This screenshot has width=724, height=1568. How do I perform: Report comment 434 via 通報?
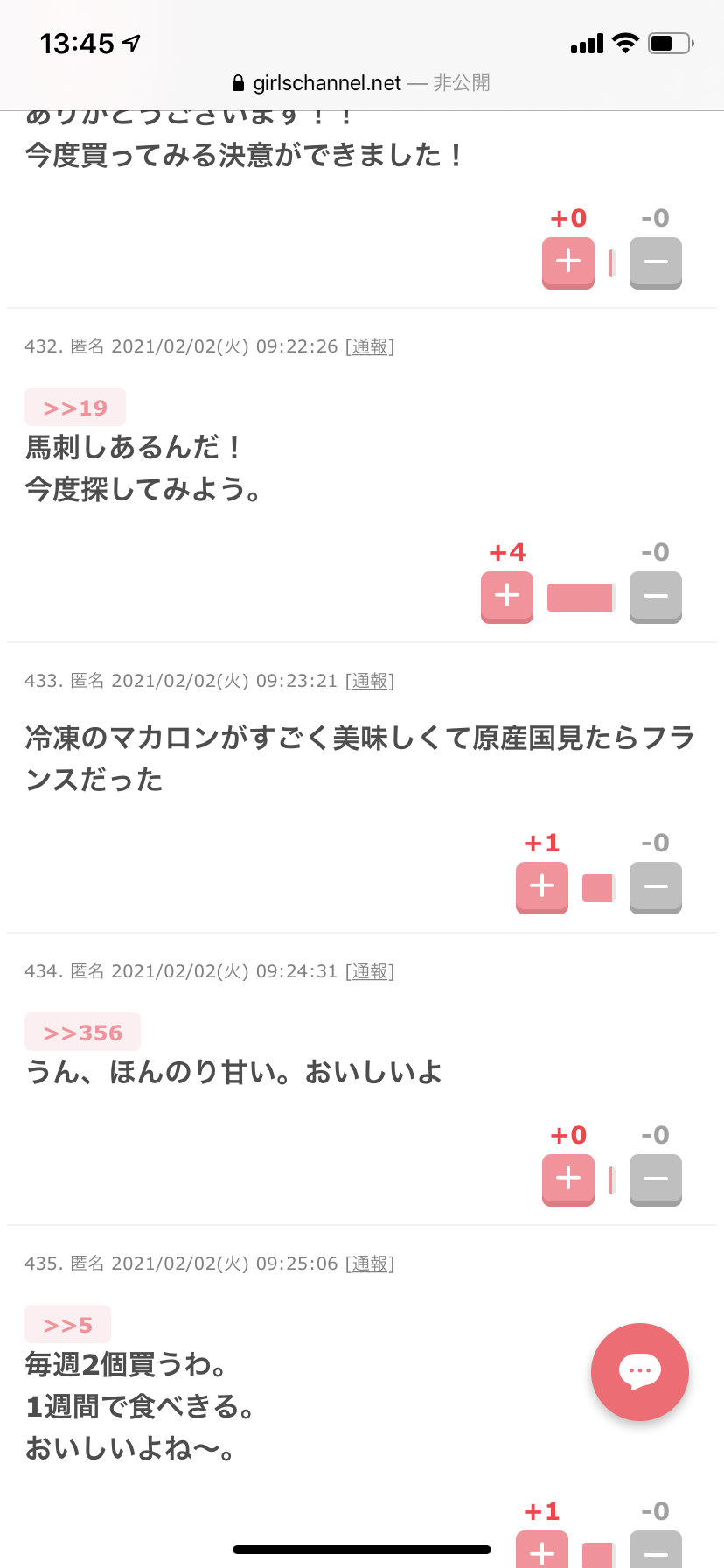coord(370,971)
